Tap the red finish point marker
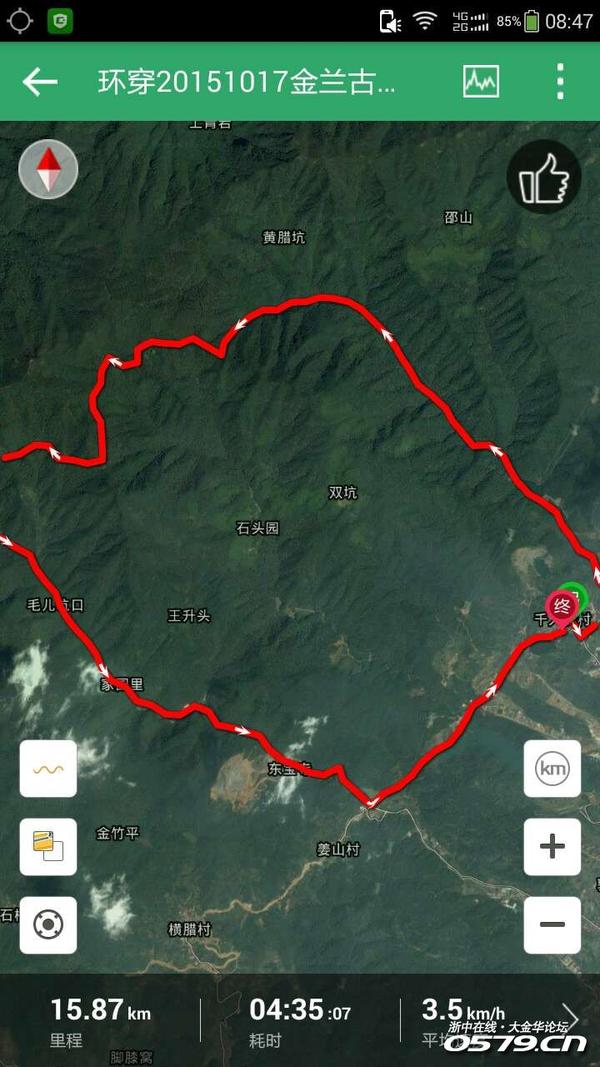The width and height of the screenshot is (600, 1067). 562,607
